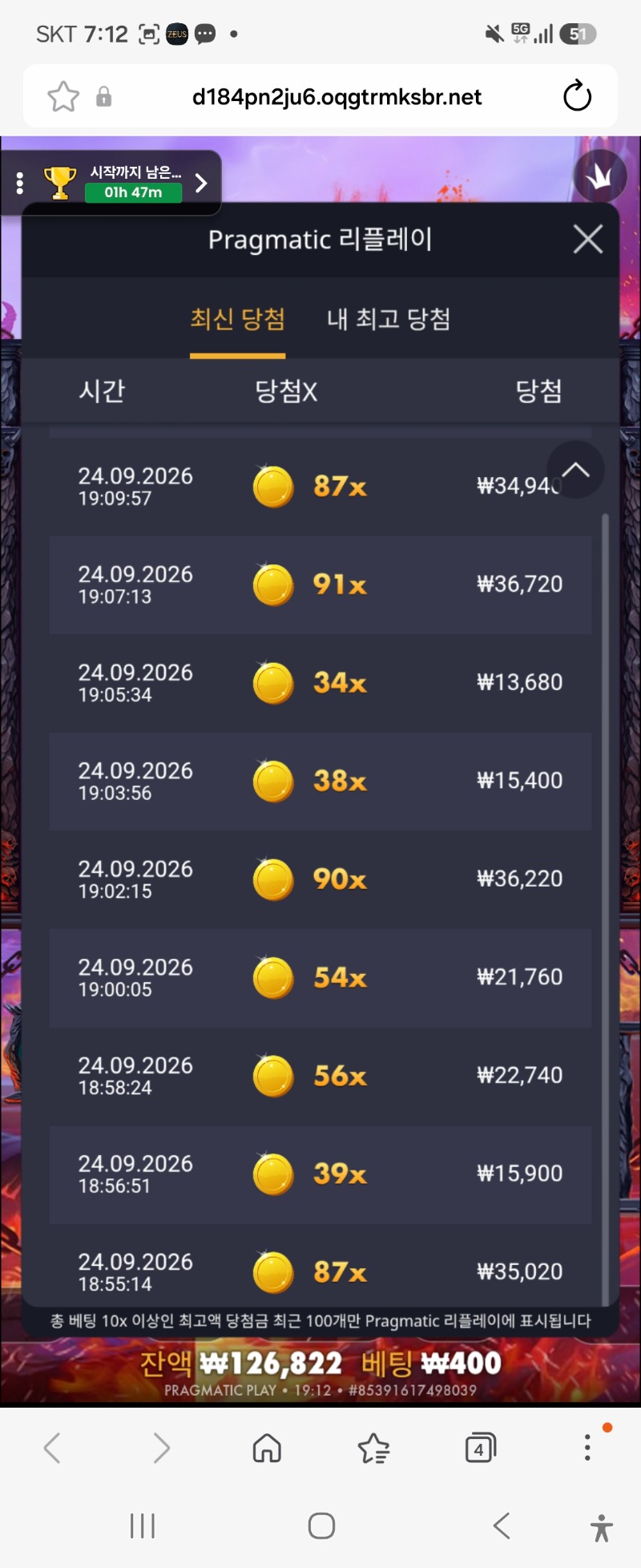
Task: Open the replay for the 34x win
Action: coord(320,683)
